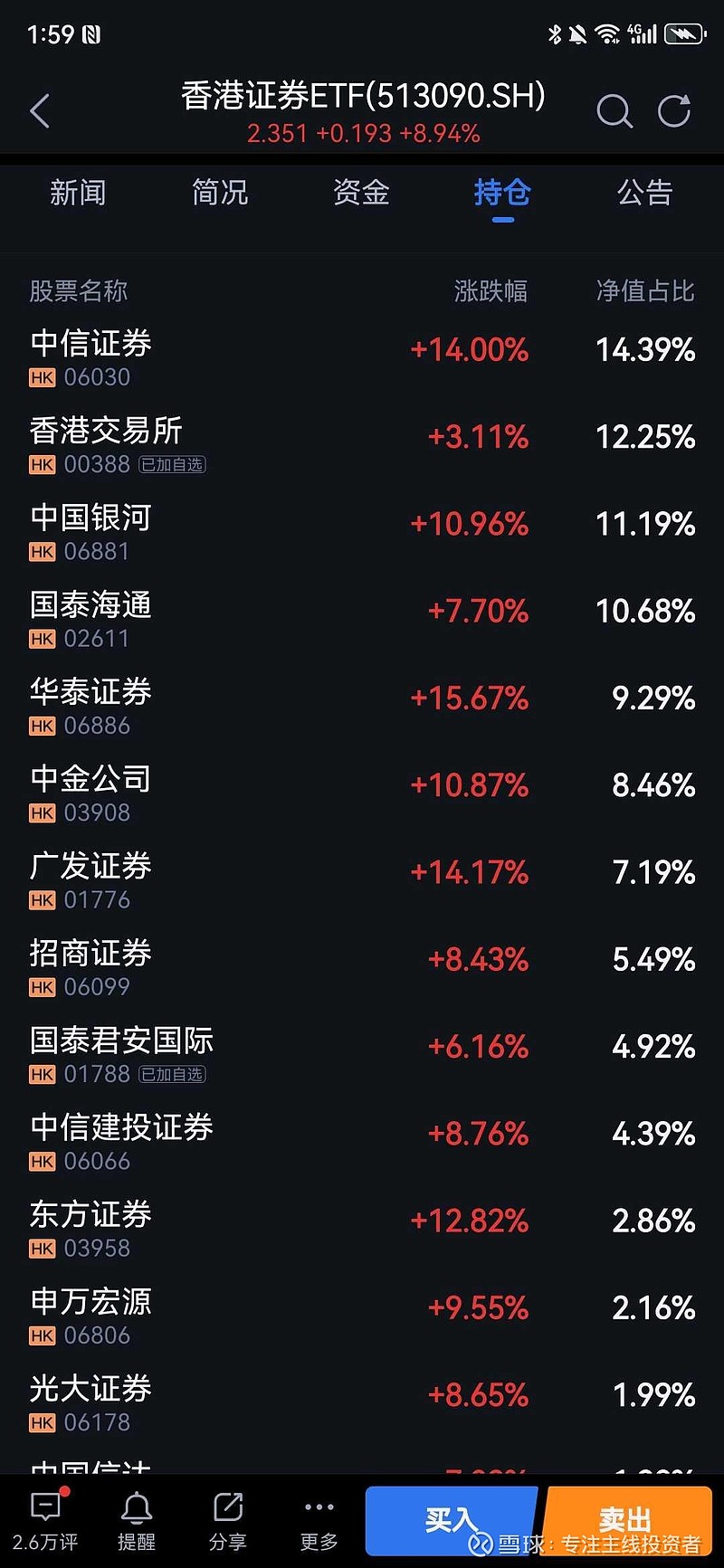724x1568 pixels.
Task: Tap the refresh icon near the title
Action: [674, 109]
